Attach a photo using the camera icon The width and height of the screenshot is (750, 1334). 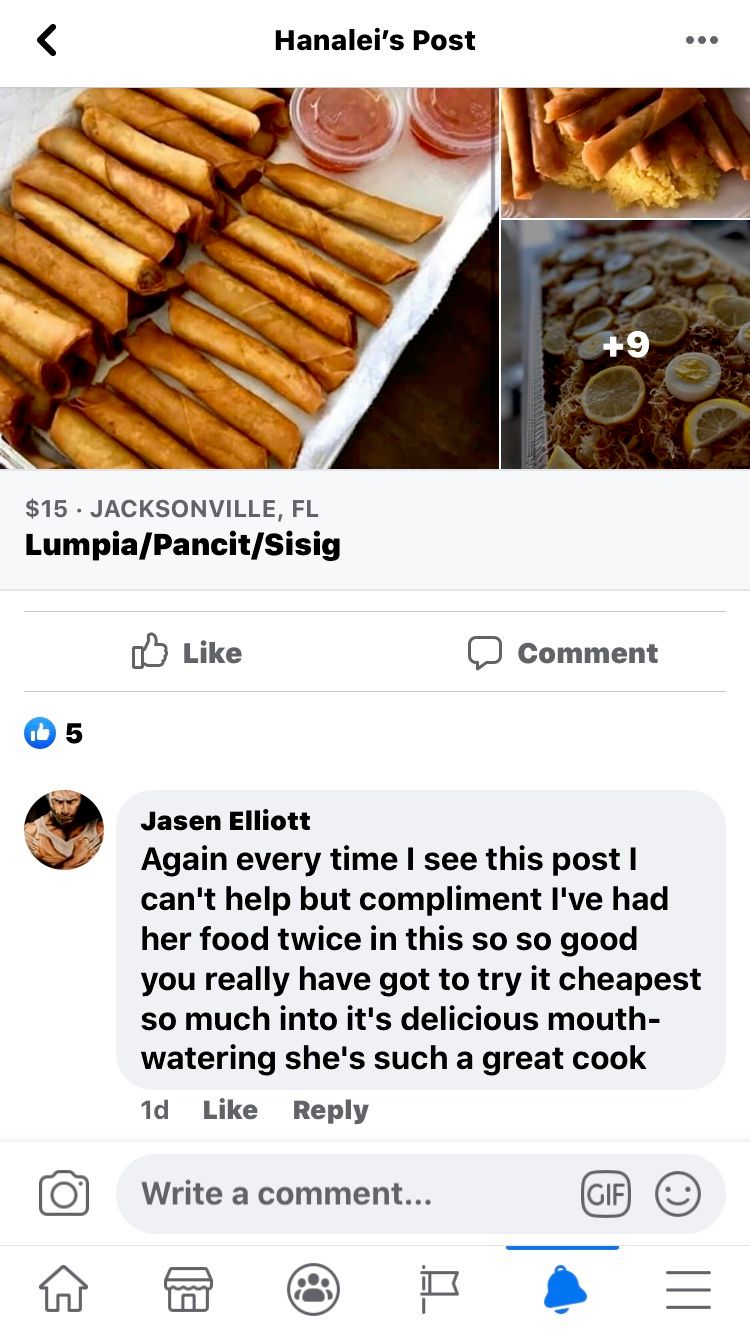point(64,1194)
